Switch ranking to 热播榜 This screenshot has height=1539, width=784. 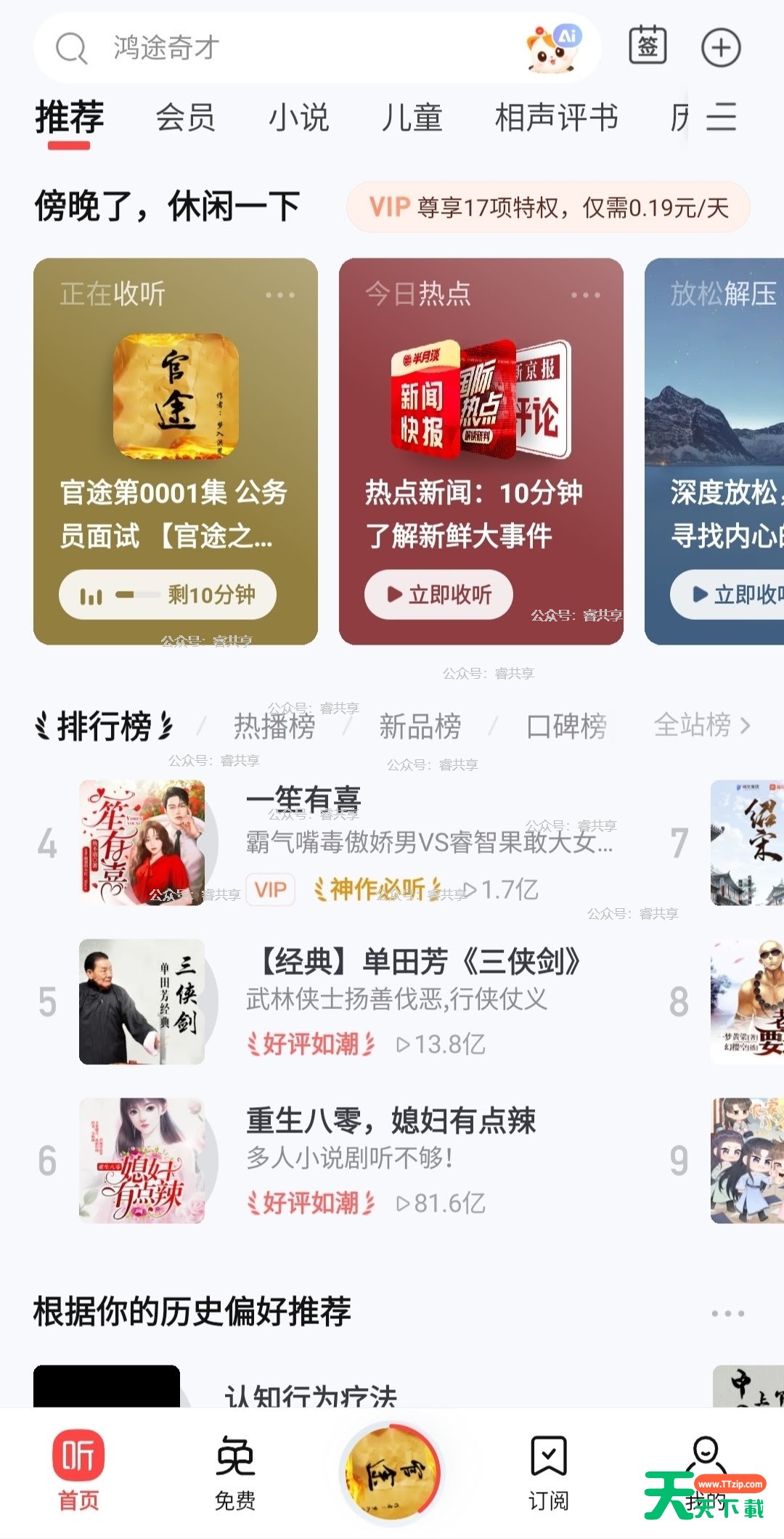[x=274, y=725]
